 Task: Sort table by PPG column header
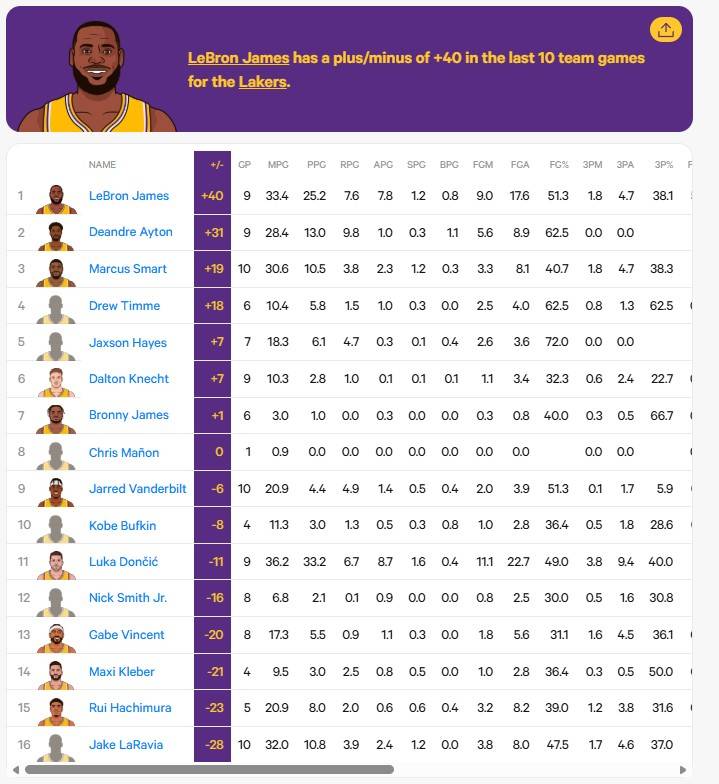pyautogui.click(x=316, y=164)
